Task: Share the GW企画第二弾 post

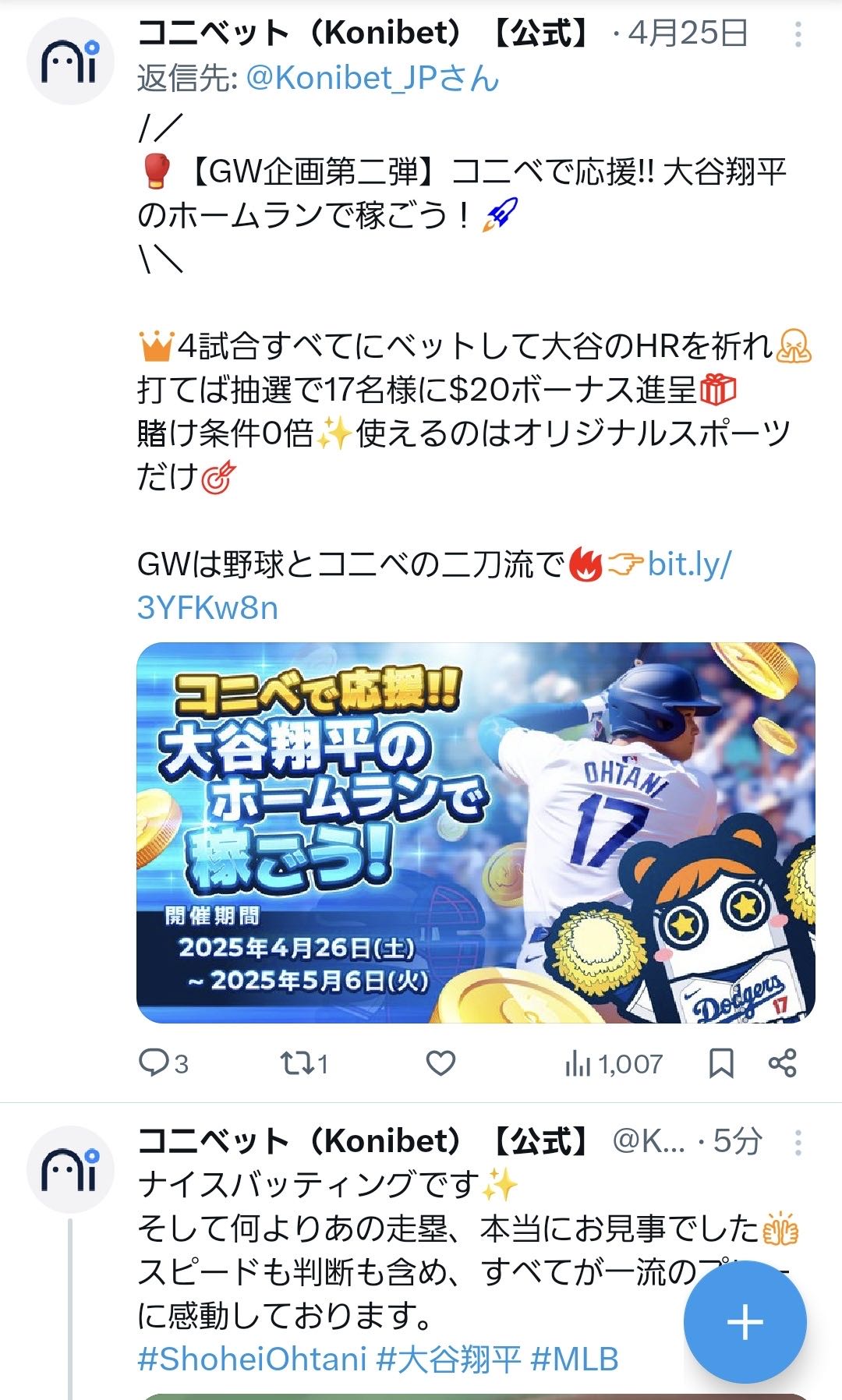Action: 782,1063
